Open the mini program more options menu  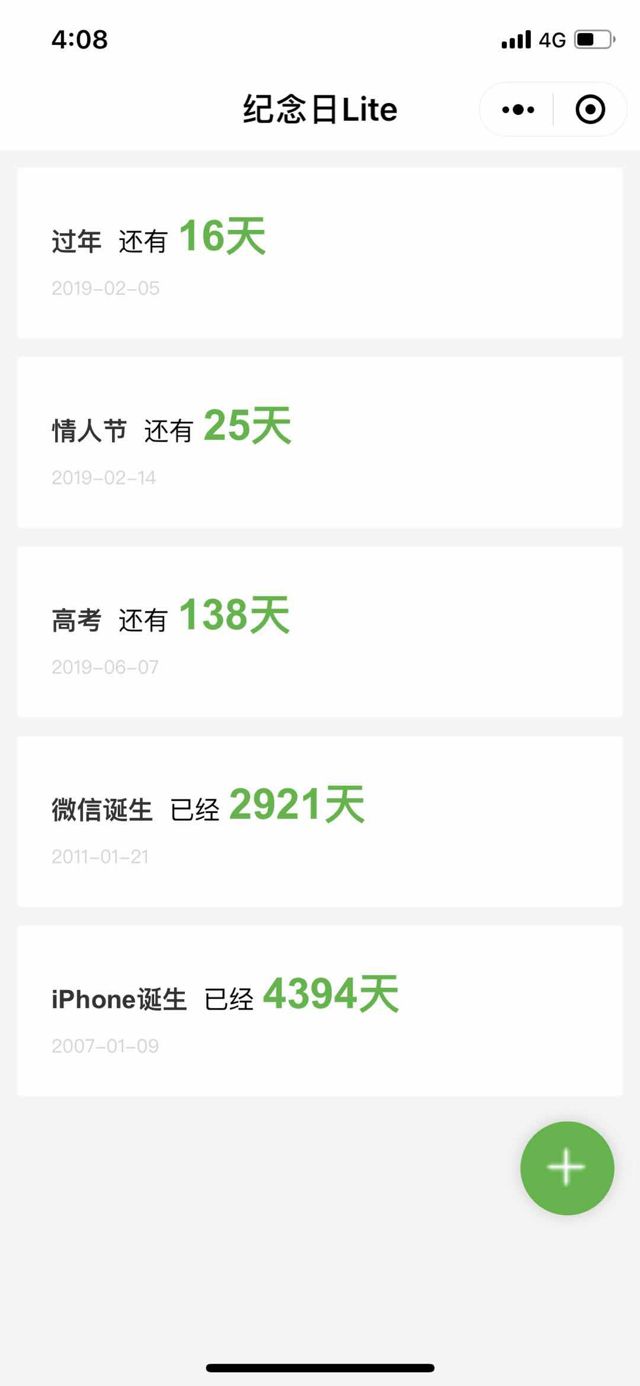[518, 109]
